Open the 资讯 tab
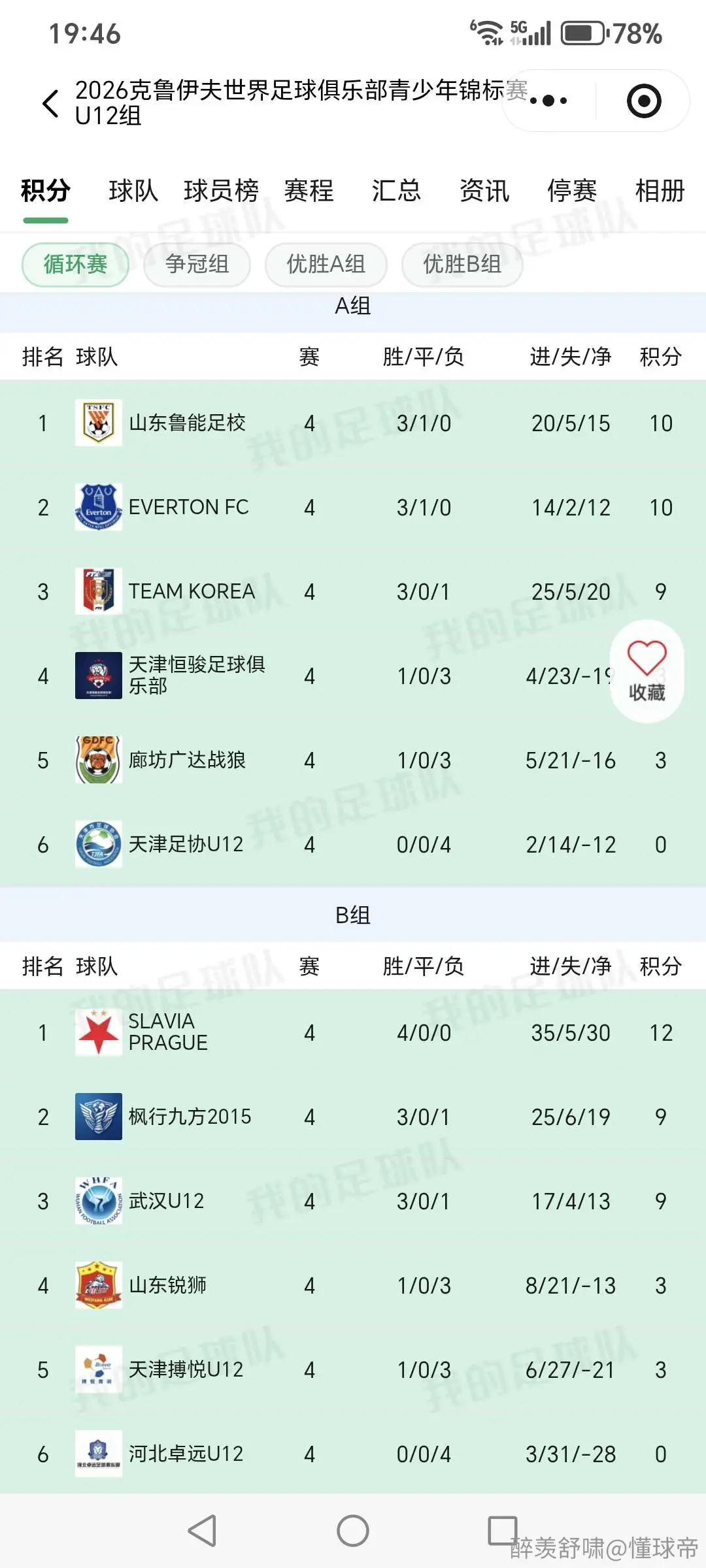Screen dimensions: 706x1568 [484, 191]
